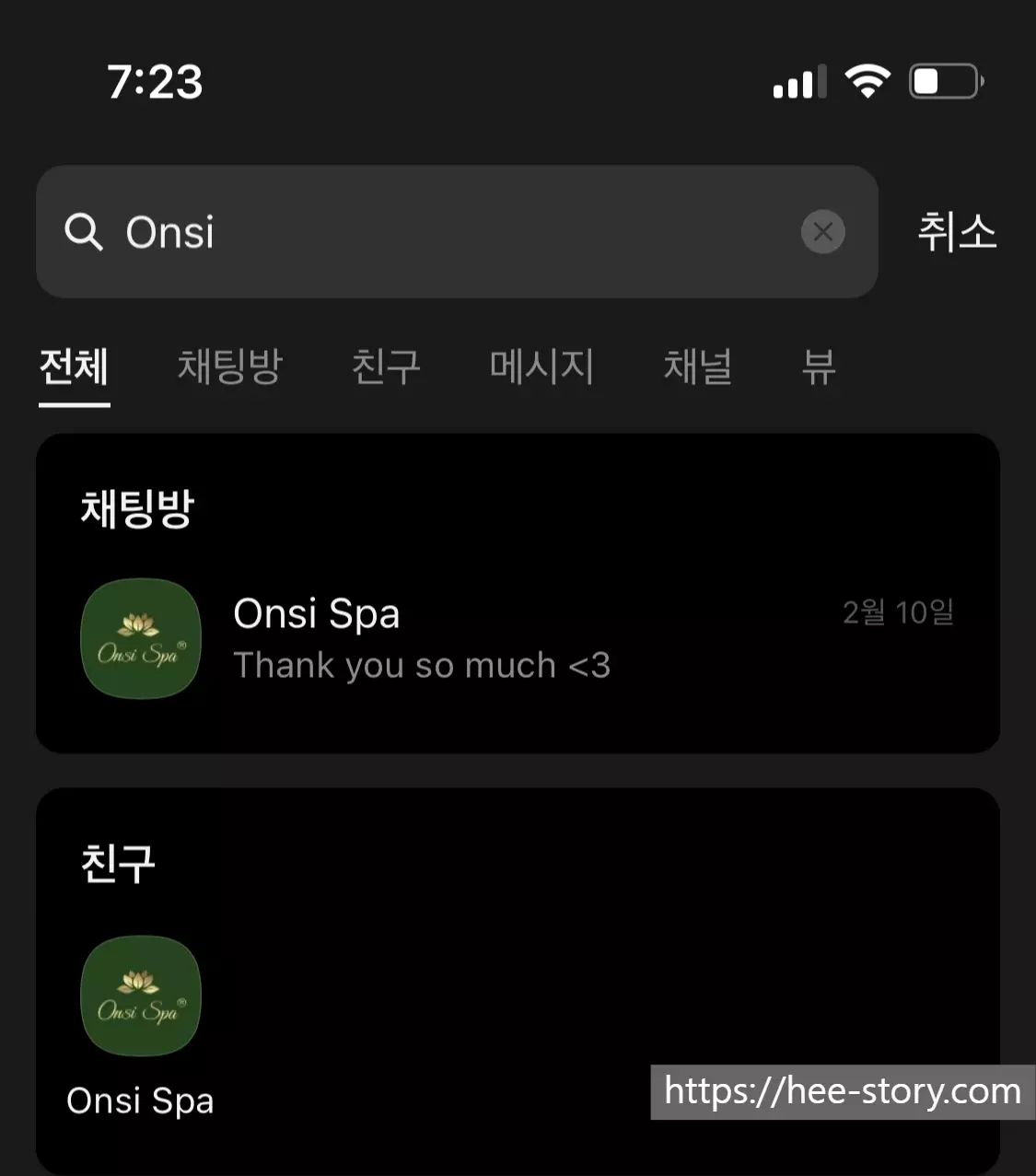Open the Onsi Spa chat room profile picture
1036x1176 pixels.
[x=140, y=638]
